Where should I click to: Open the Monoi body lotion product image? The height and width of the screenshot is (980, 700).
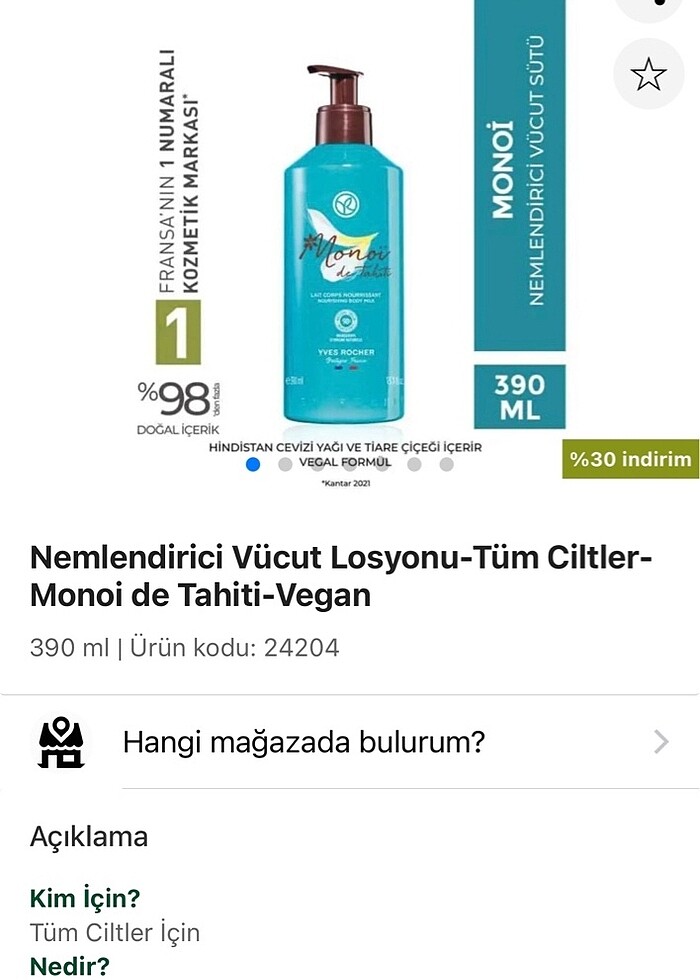344,245
